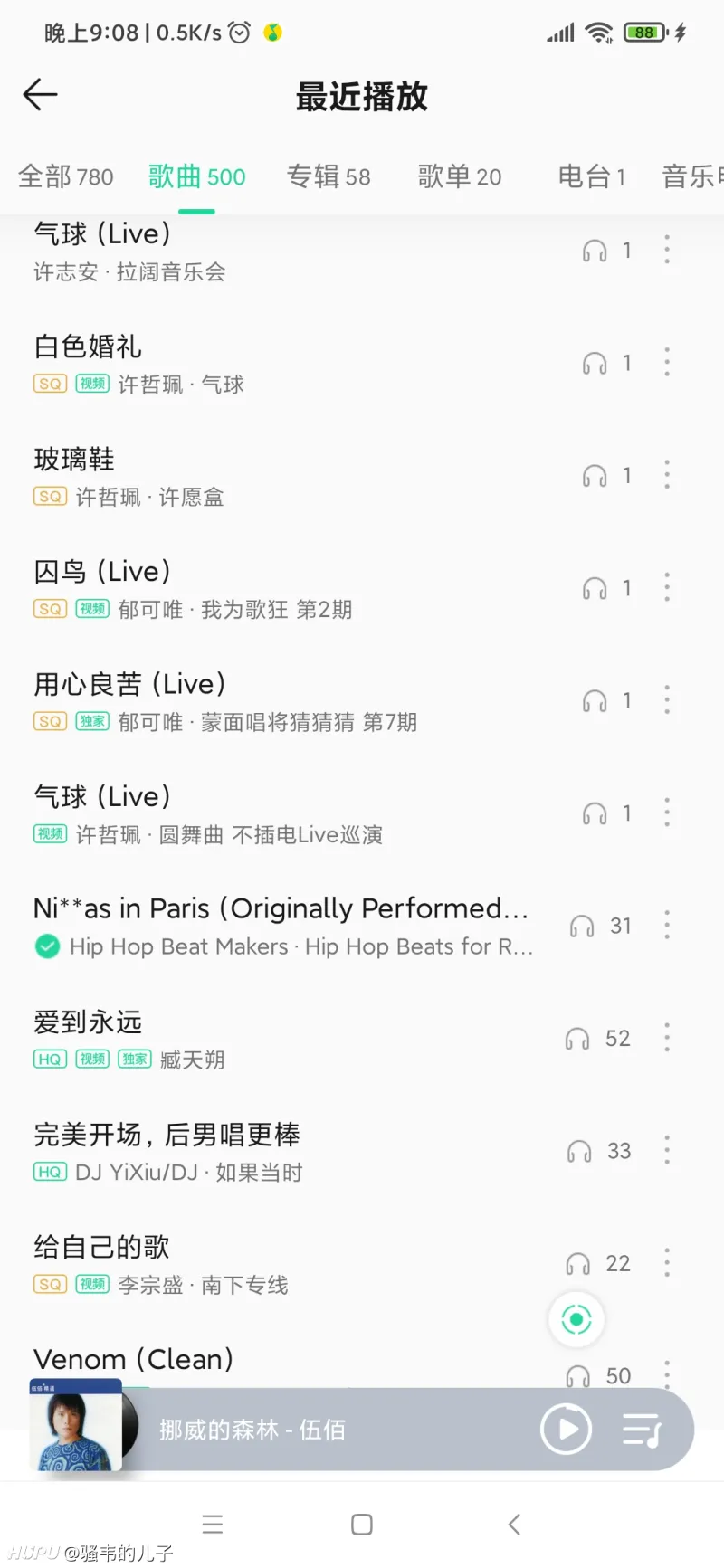Tap the home button in the navigation bar

[361, 1524]
